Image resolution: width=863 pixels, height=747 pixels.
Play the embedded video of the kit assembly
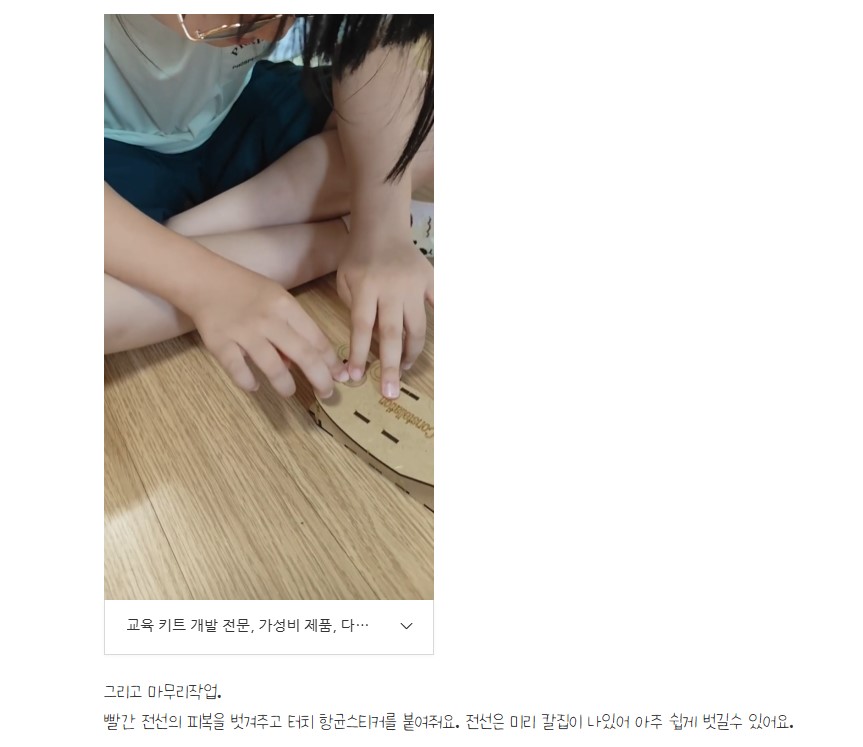point(268,306)
